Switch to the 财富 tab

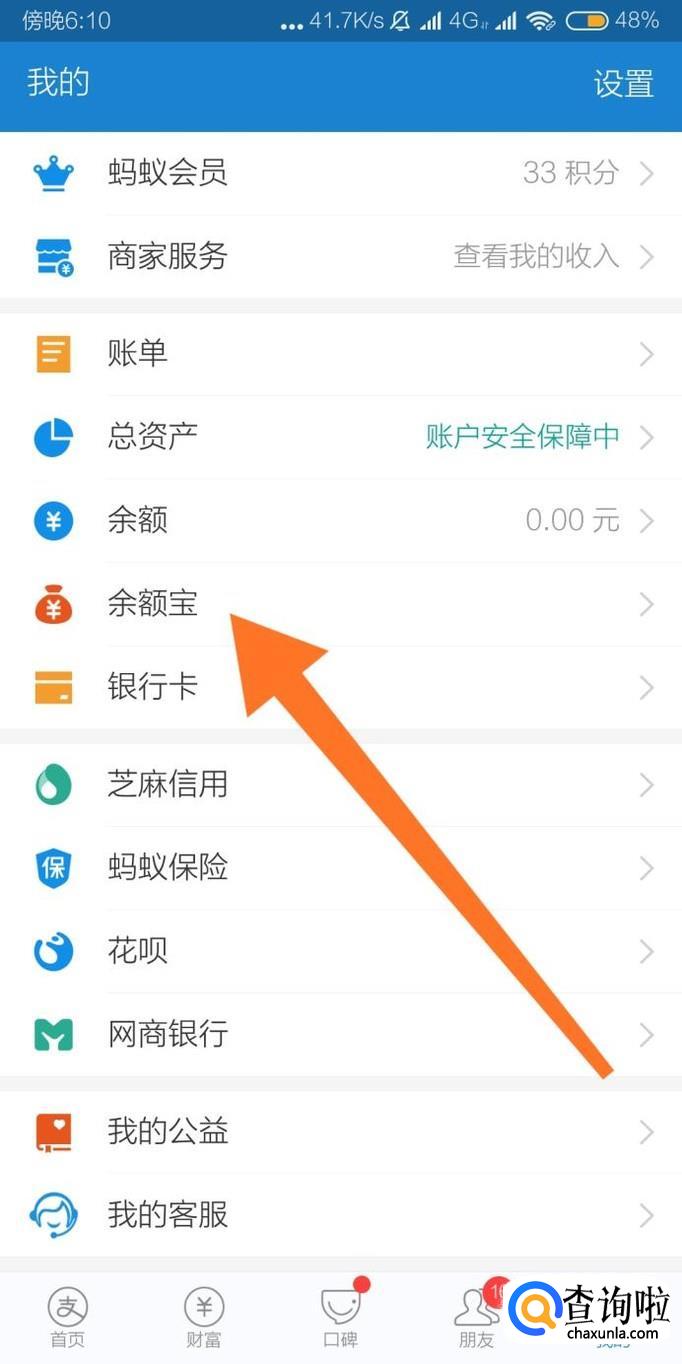pos(204,1317)
